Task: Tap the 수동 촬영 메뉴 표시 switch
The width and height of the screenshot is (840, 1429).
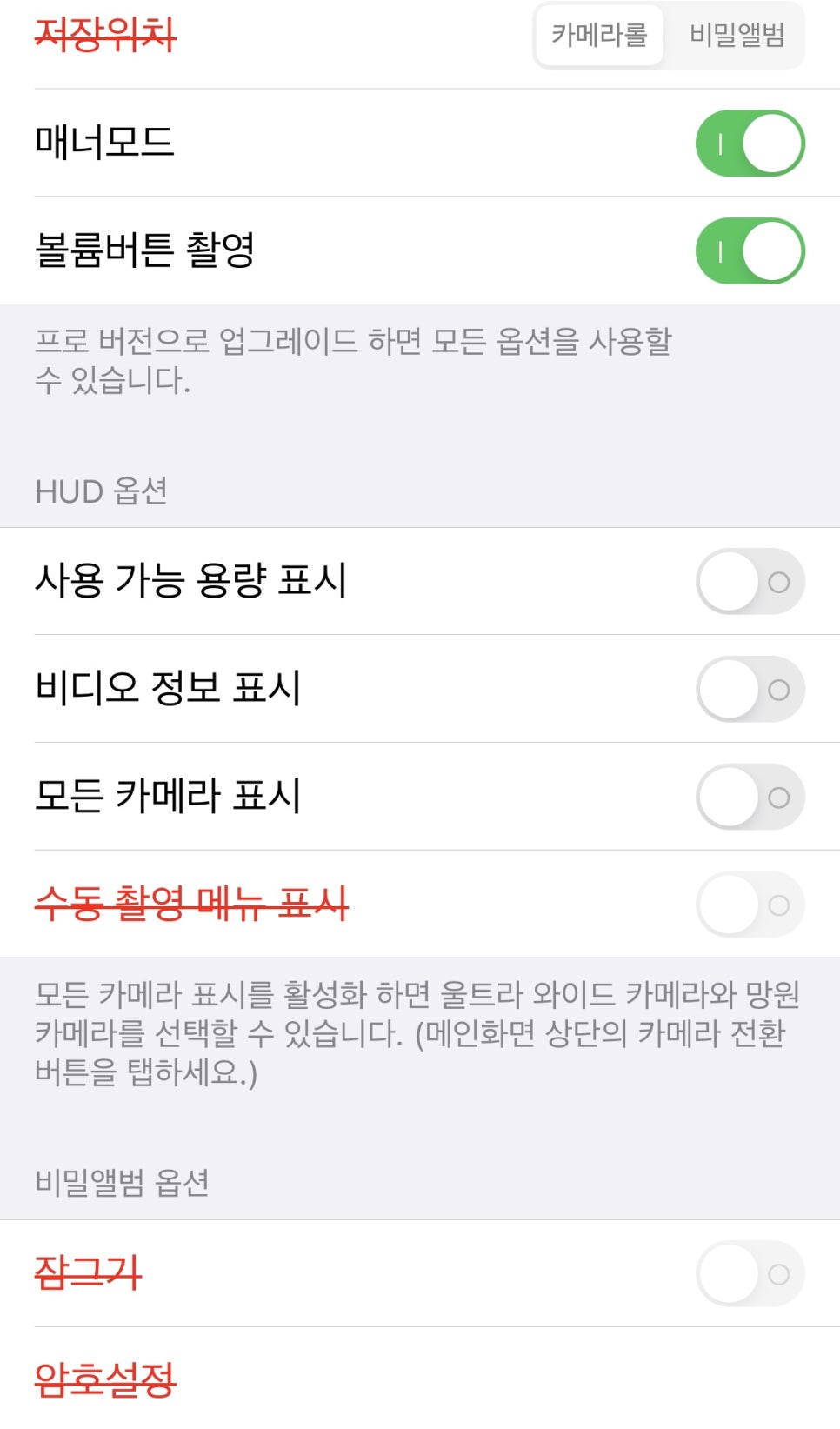Action: click(750, 905)
